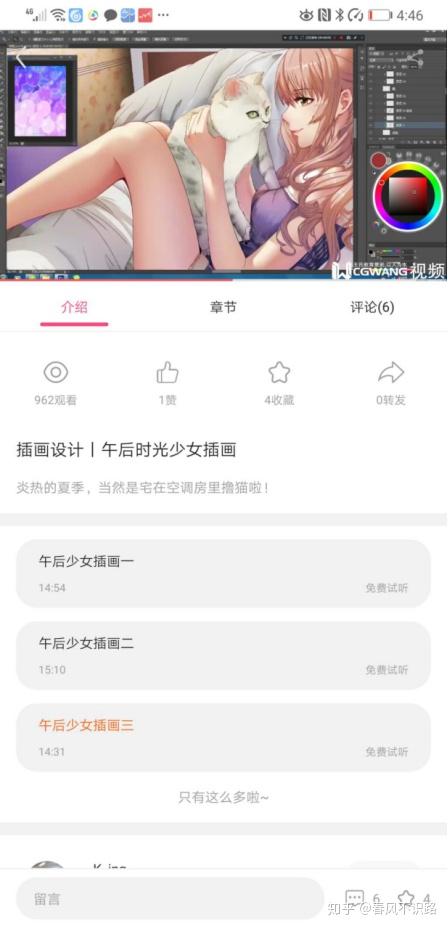Image resolution: width=448 pixels, height=929 pixels.
Task: Tap the video player area
Action: pos(224,155)
